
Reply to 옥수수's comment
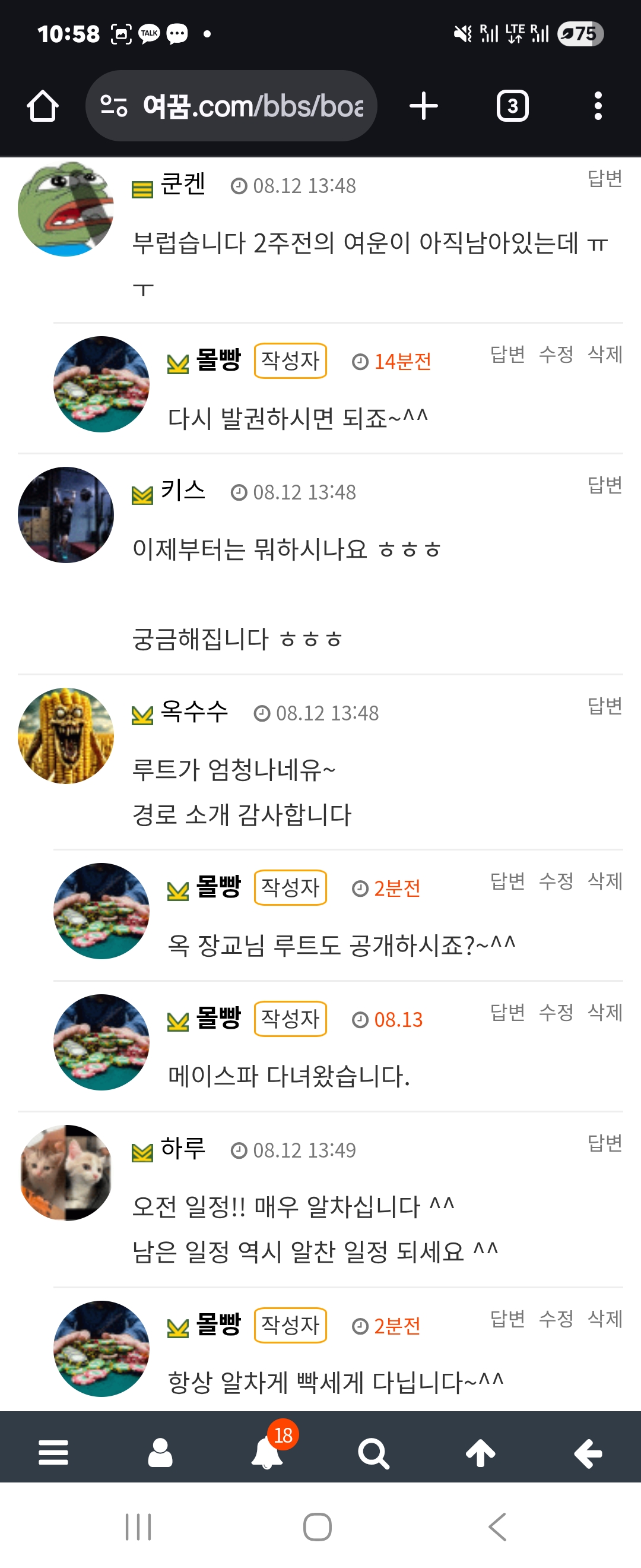coord(605,706)
